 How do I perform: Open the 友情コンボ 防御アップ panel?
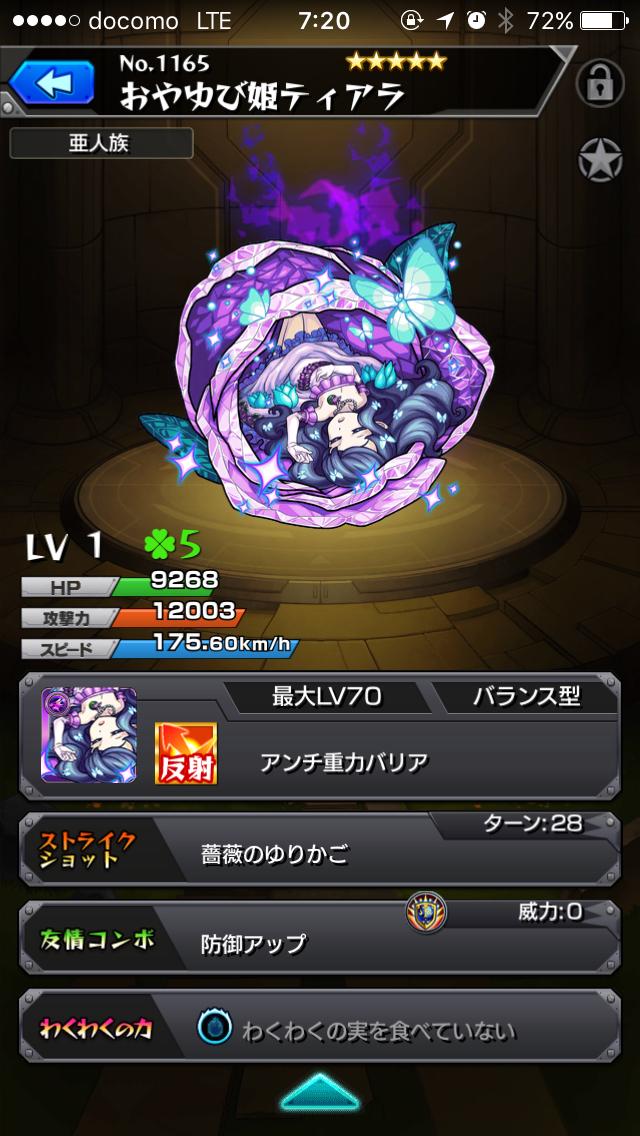pyautogui.click(x=319, y=940)
